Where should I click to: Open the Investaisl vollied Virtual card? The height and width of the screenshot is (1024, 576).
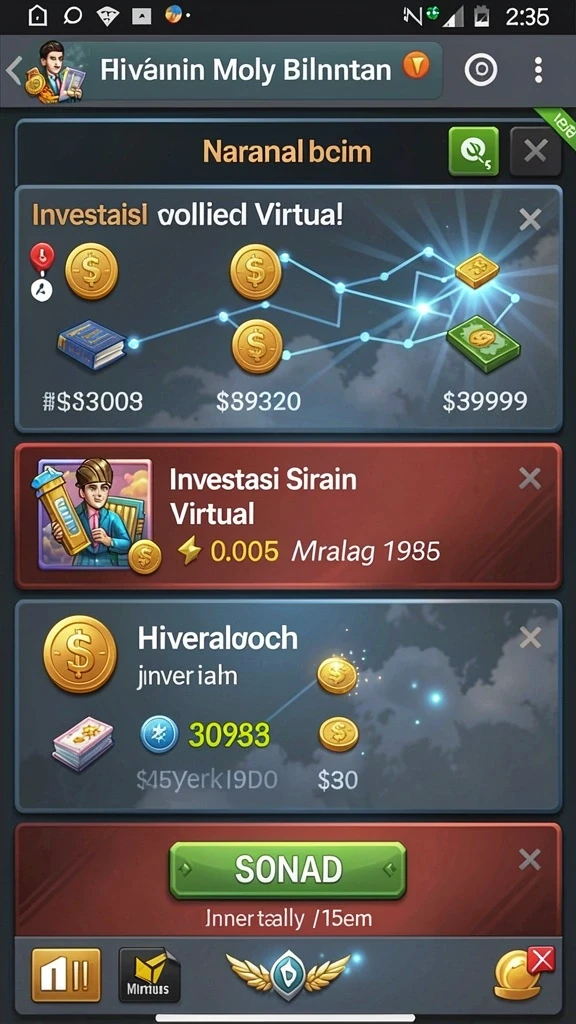[288, 309]
